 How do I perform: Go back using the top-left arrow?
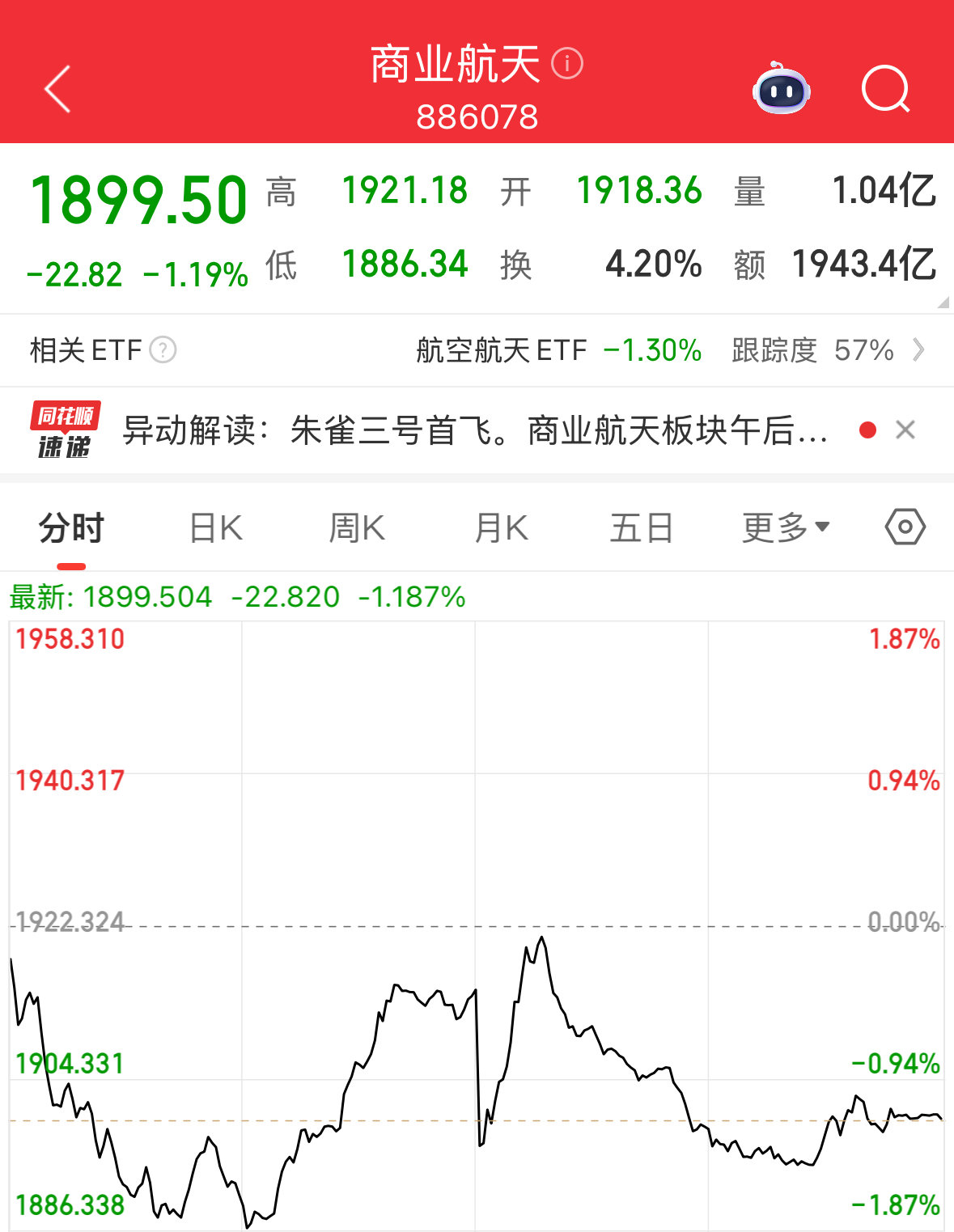point(57,89)
